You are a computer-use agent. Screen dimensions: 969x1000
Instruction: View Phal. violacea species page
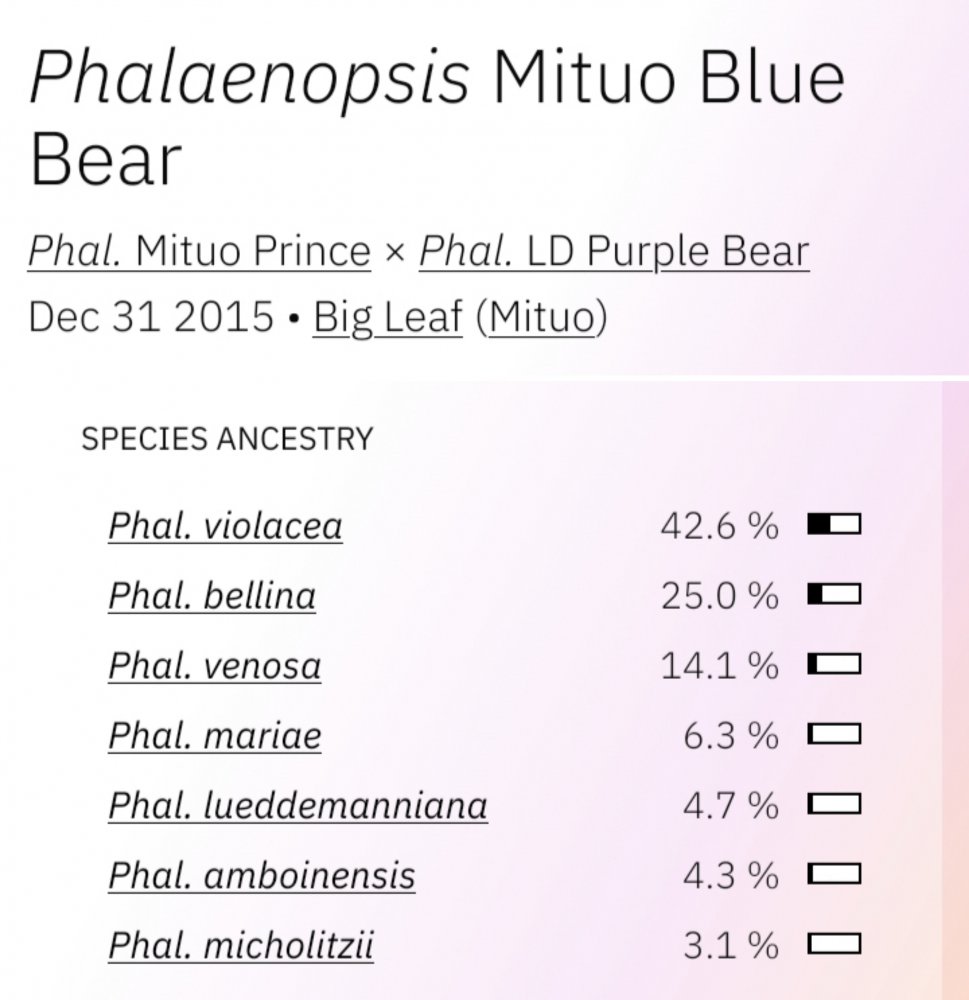pos(225,526)
